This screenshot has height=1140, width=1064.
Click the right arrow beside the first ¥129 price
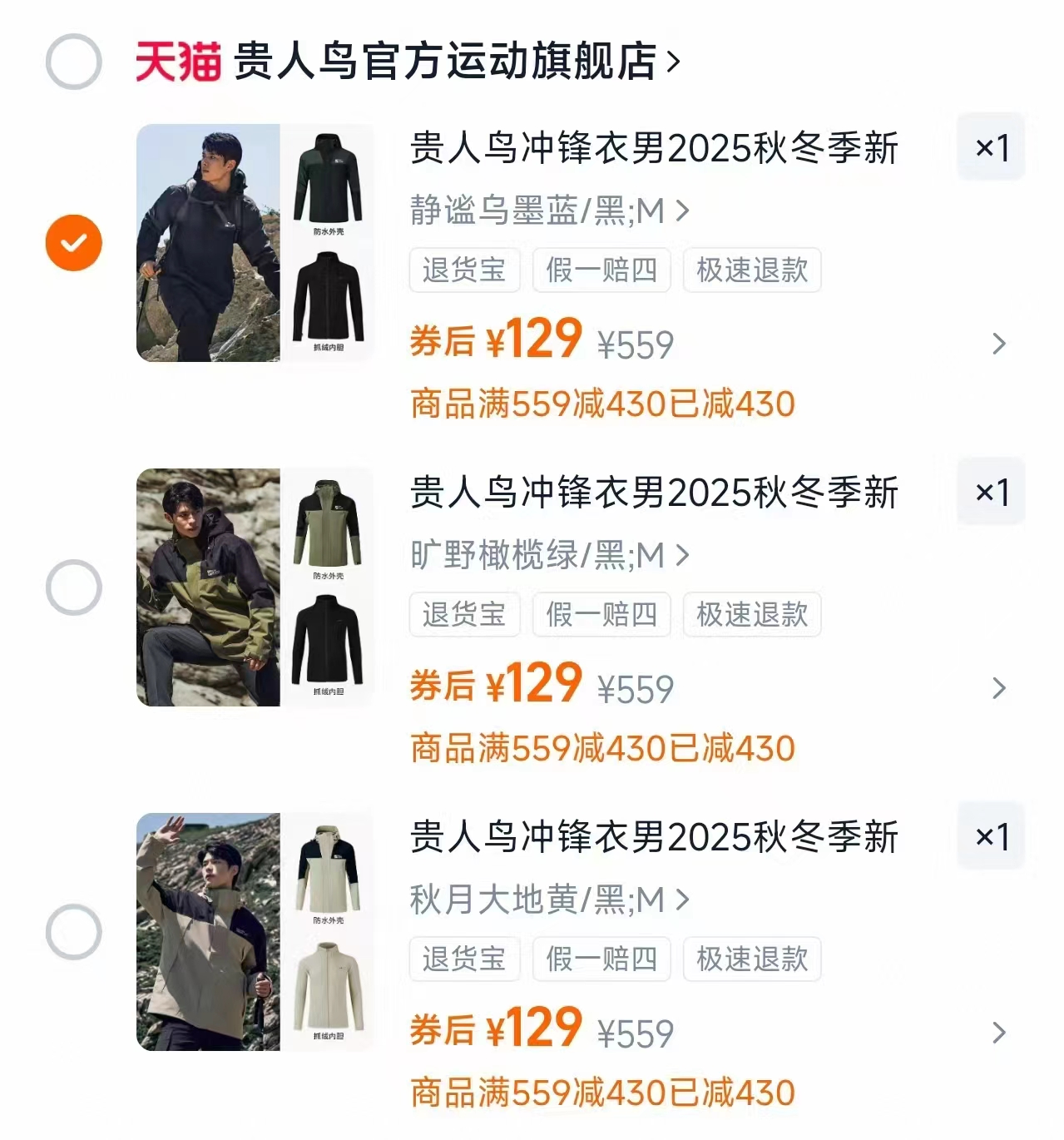pos(998,344)
